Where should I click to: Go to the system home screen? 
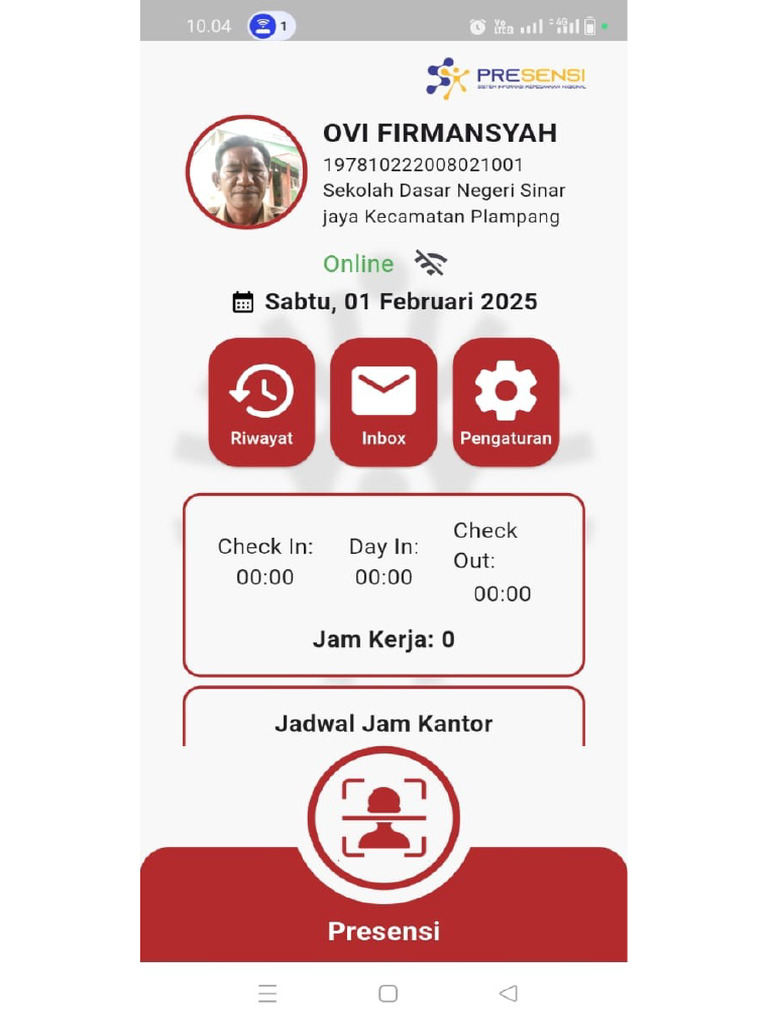pyautogui.click(x=388, y=993)
